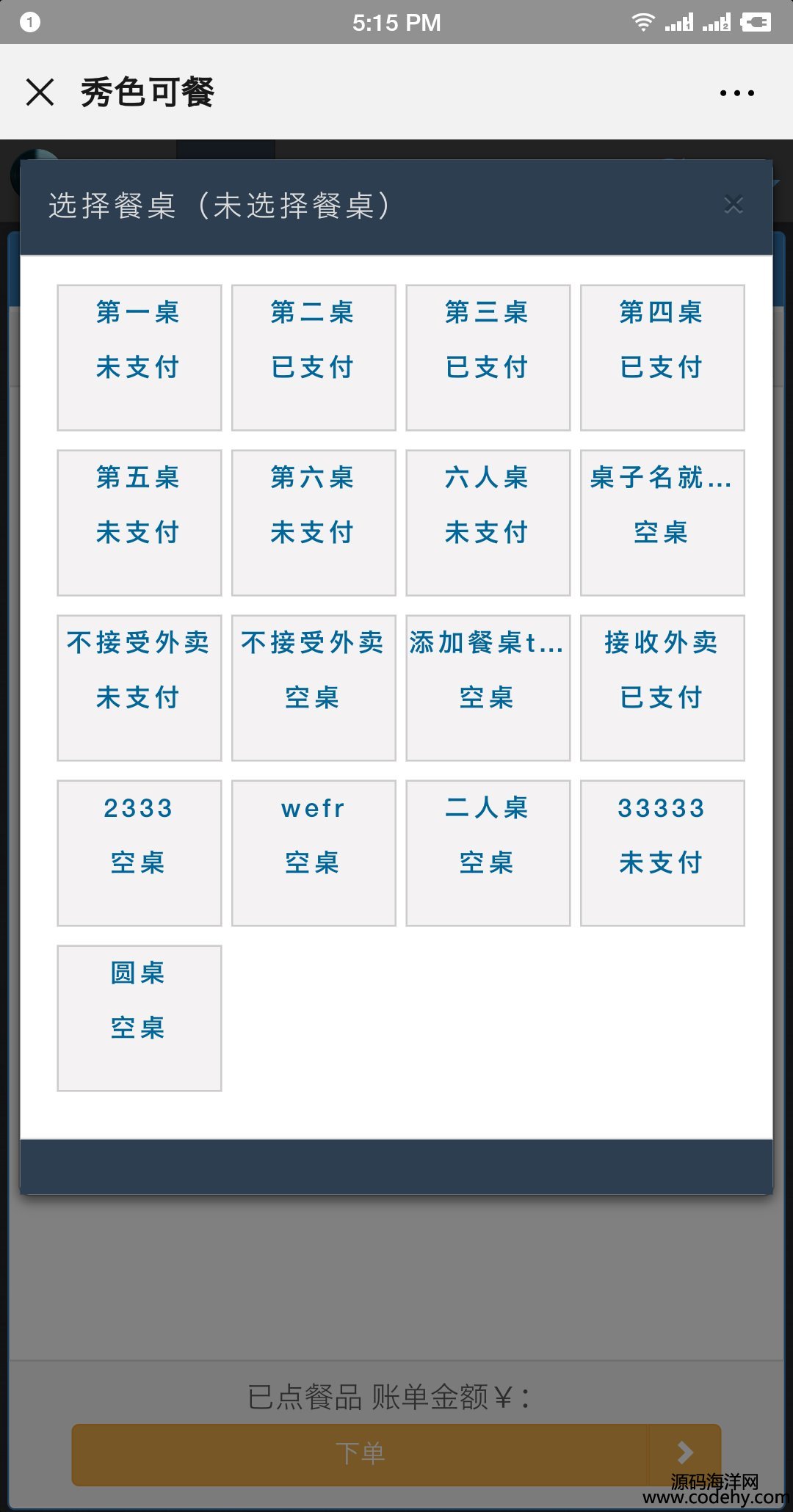Screen dimensions: 793x1512
Task: Select table 第二桌
Action: pos(314,357)
